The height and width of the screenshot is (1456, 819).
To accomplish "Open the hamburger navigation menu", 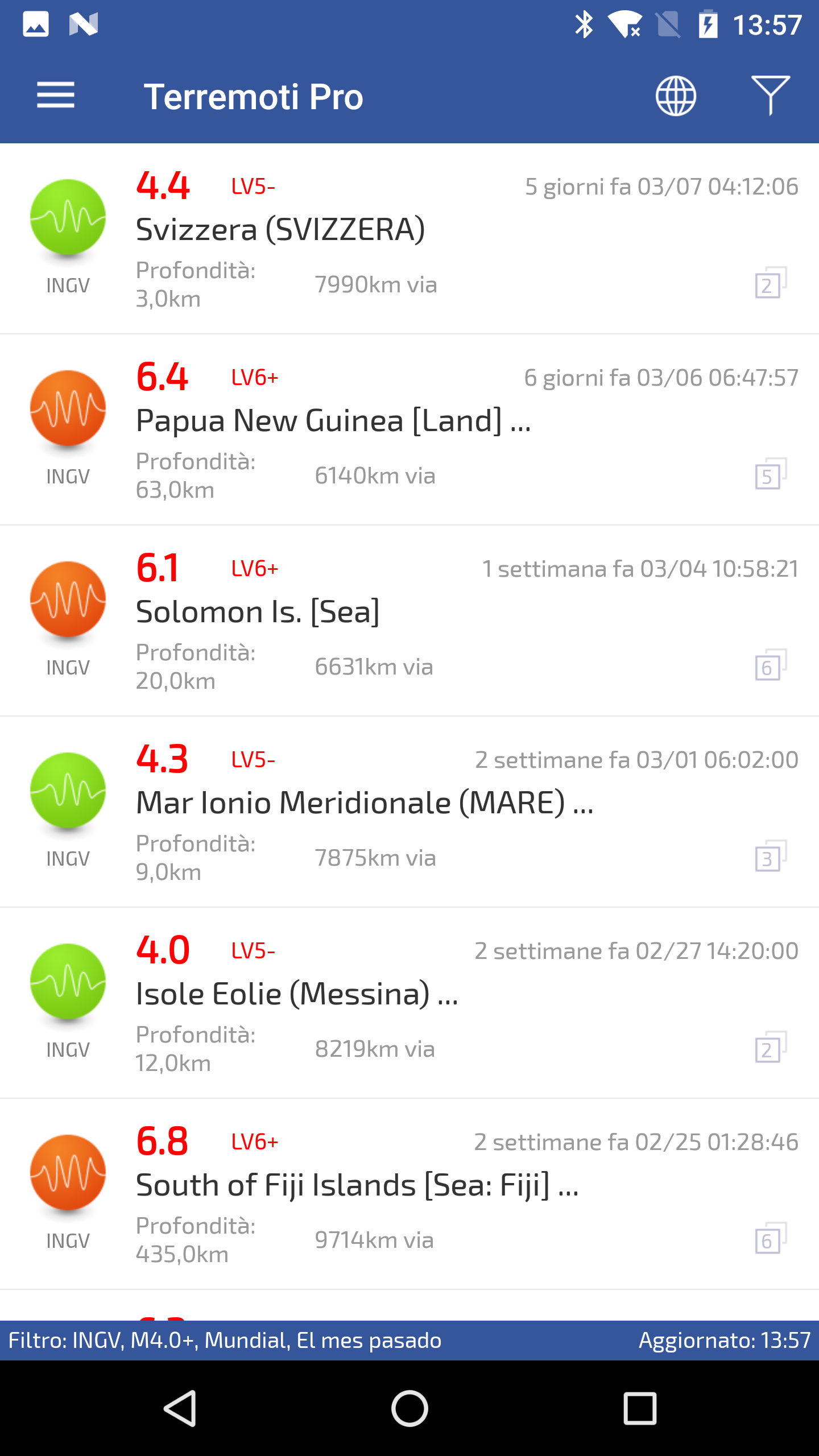I will coord(56,95).
